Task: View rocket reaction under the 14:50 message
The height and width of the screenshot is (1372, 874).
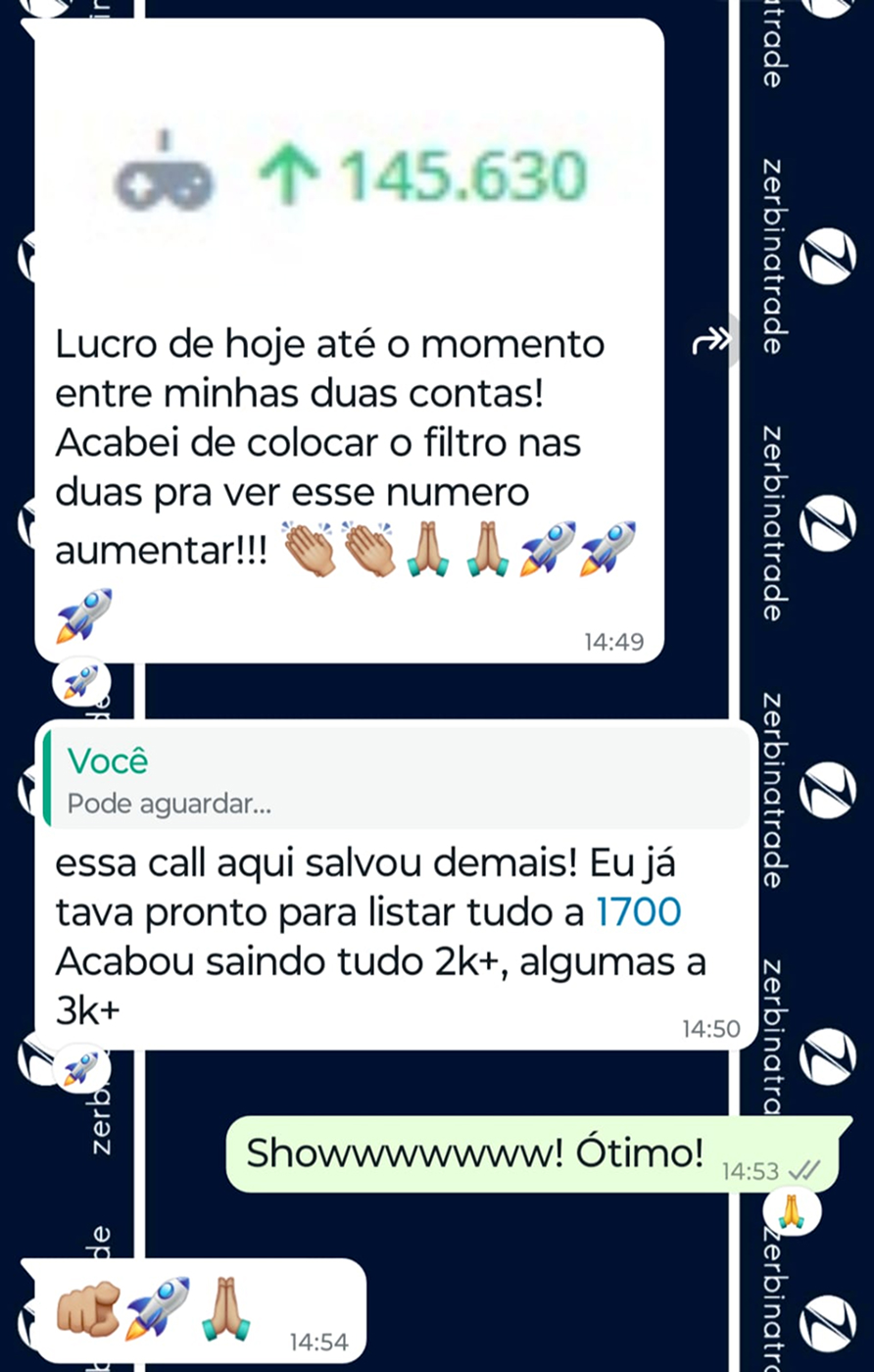Action: (81, 1067)
